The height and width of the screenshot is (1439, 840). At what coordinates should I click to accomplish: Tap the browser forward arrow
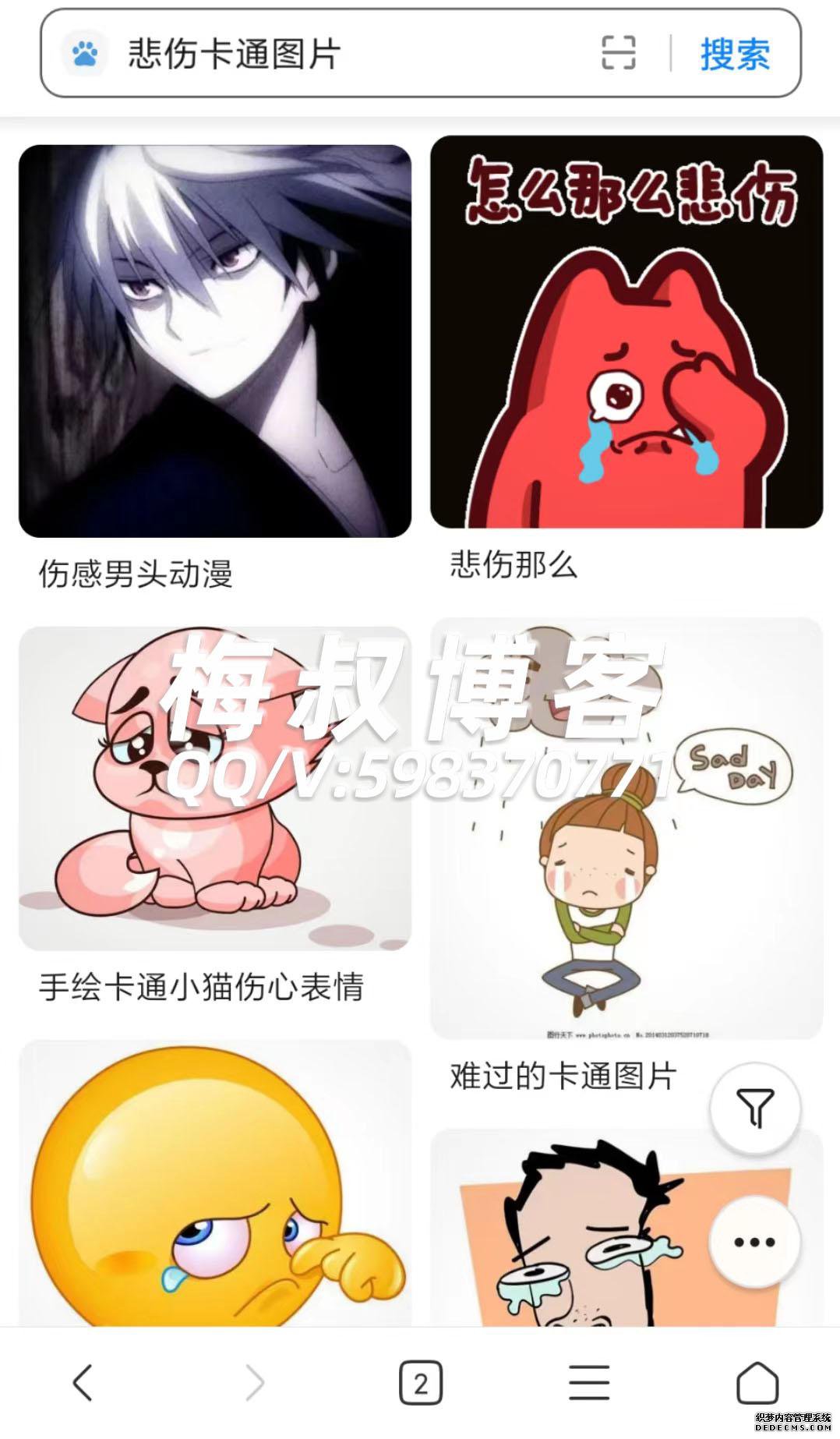(254, 1382)
